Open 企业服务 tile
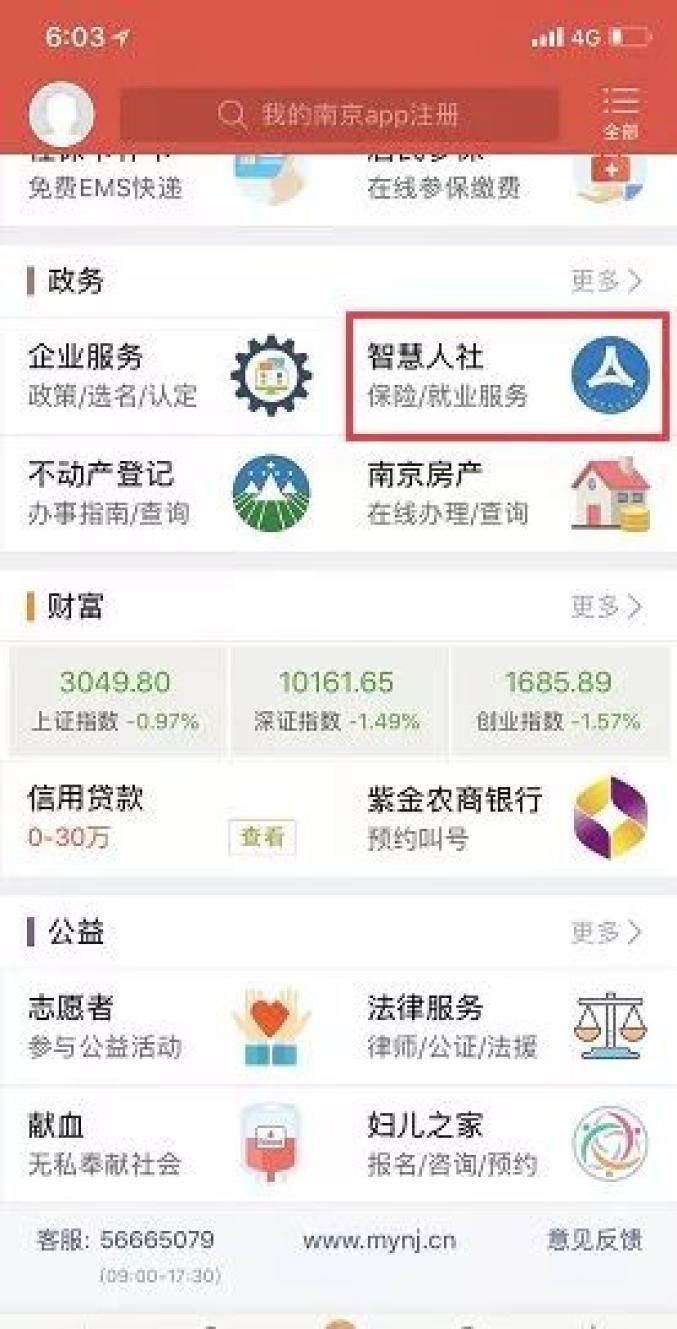This screenshot has width=677, height=1329. pyautogui.click(x=169, y=376)
